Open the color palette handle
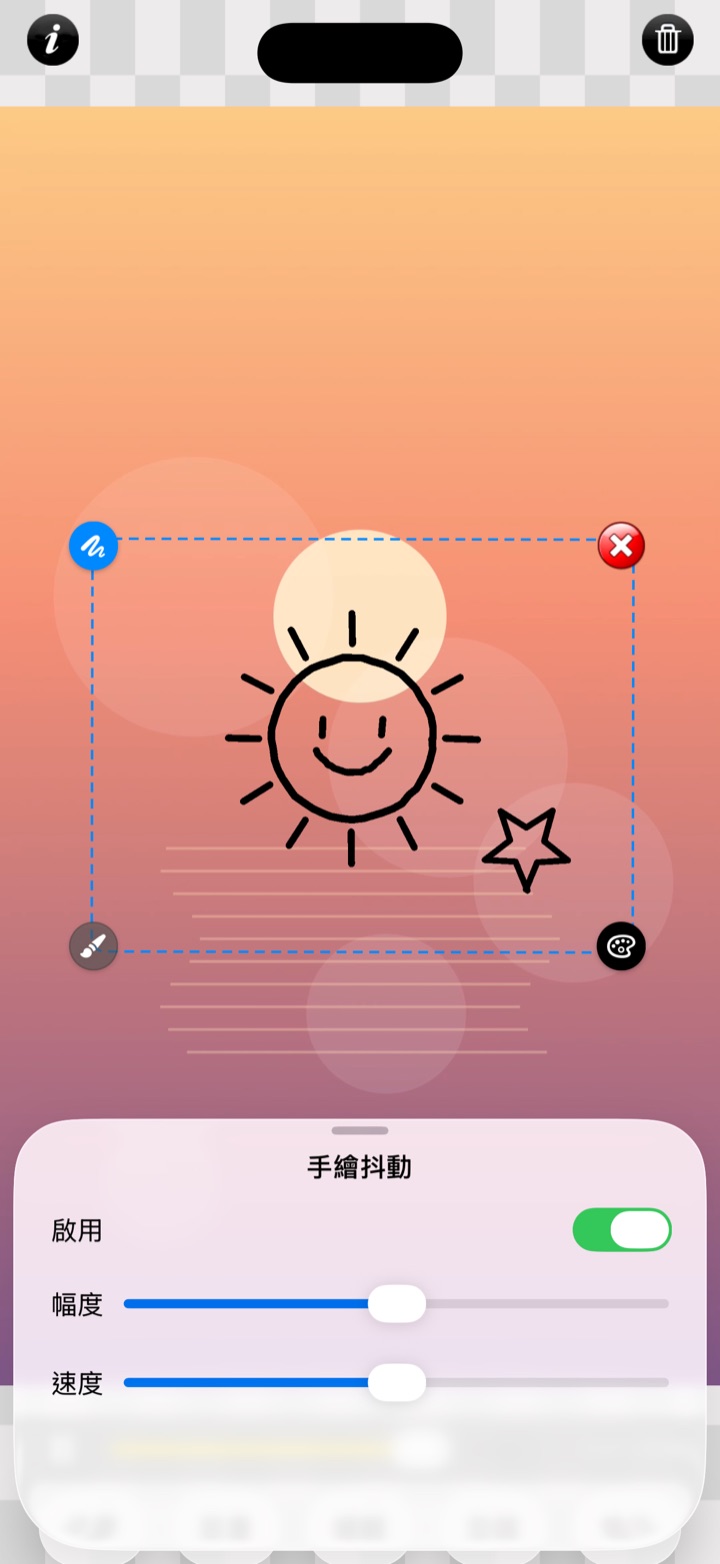The height and width of the screenshot is (1564, 720). (621, 946)
